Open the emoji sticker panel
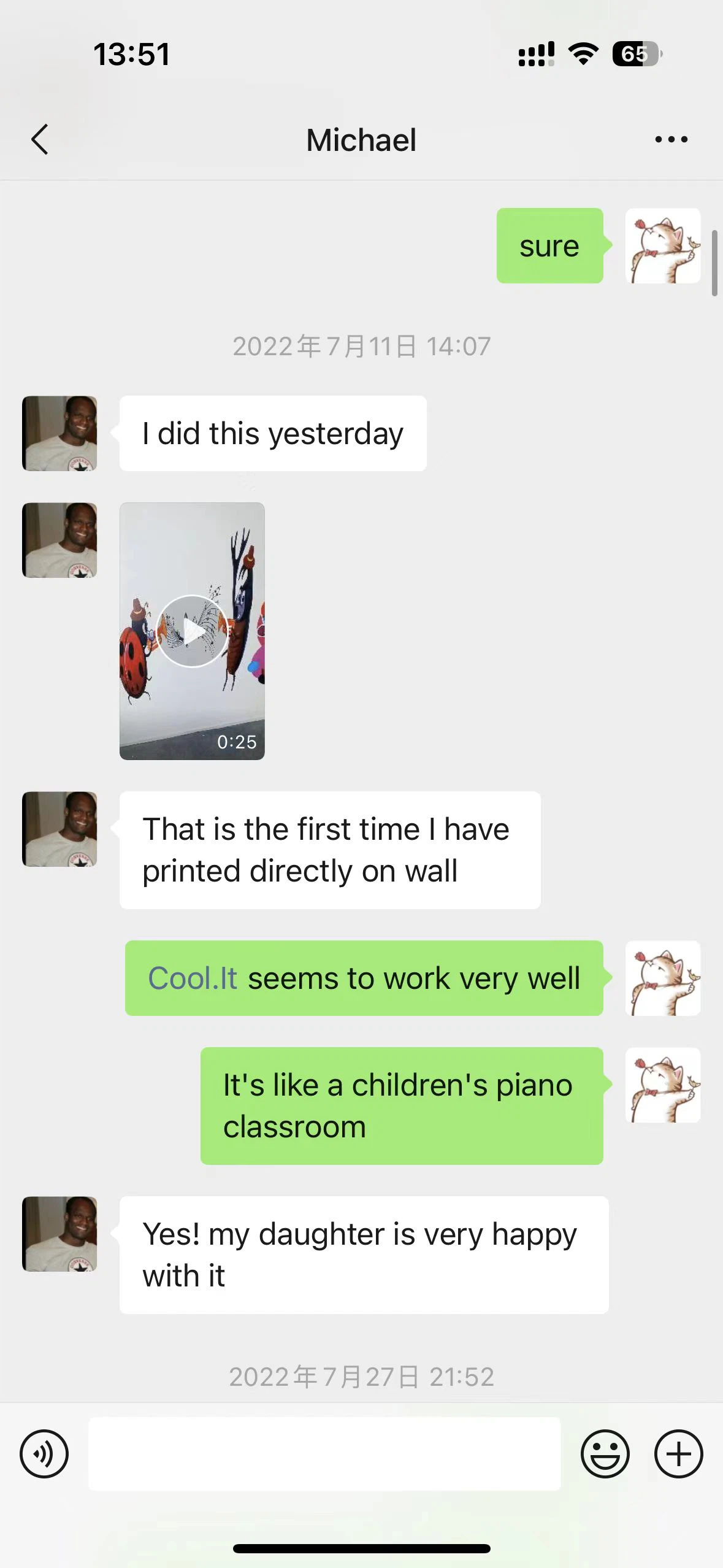 (605, 1454)
